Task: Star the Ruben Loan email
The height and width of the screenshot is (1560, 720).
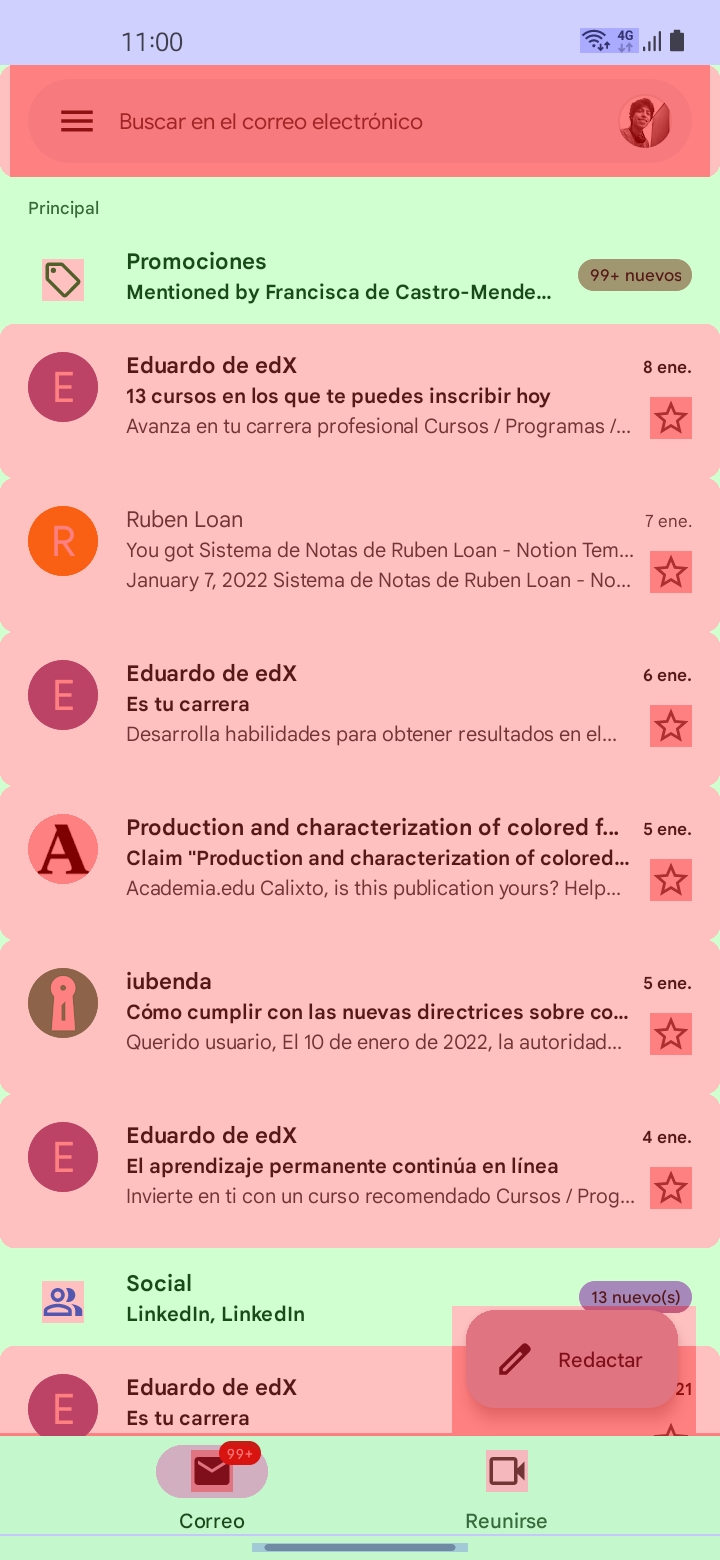Action: [671, 572]
